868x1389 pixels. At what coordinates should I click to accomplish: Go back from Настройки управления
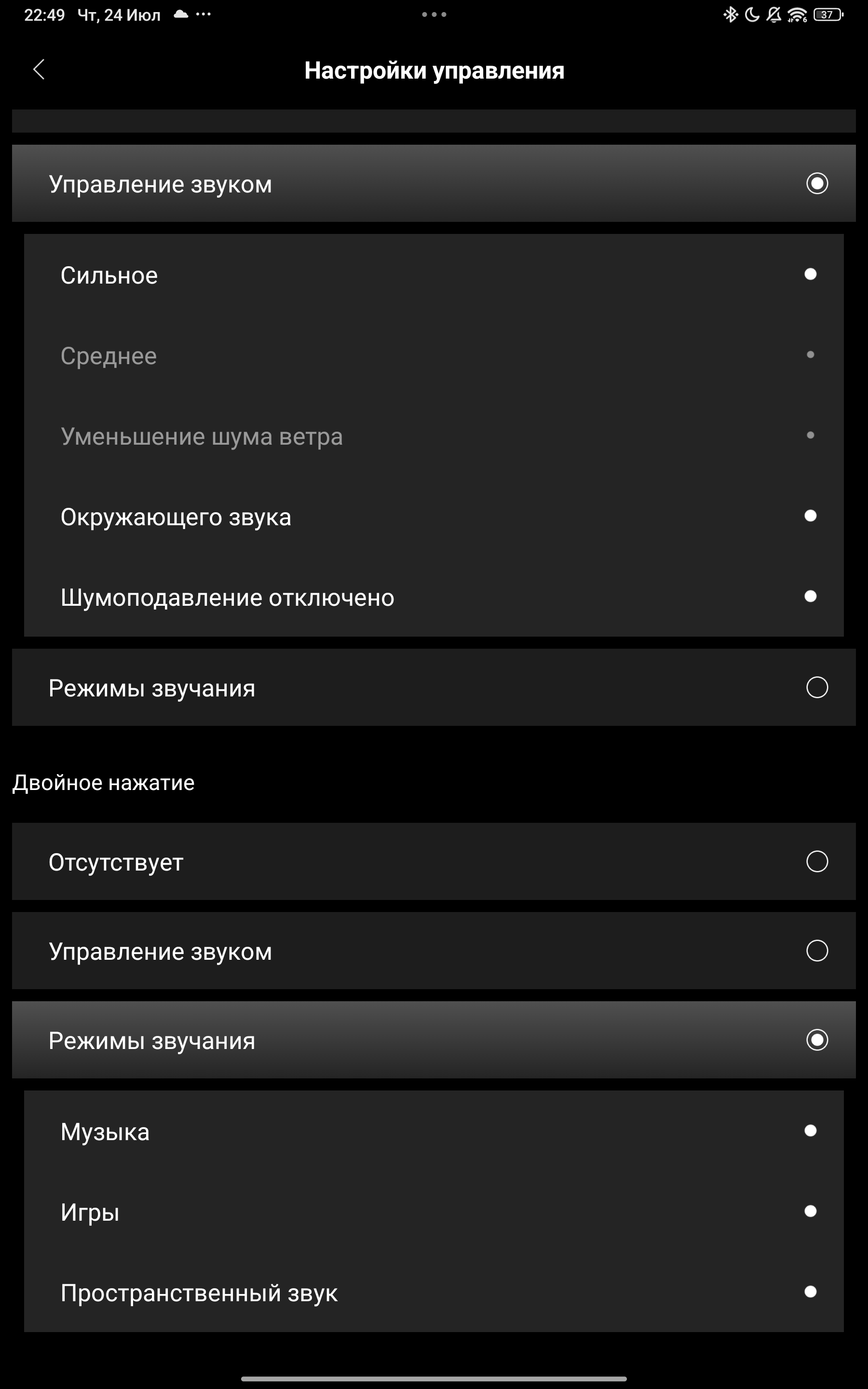point(39,69)
